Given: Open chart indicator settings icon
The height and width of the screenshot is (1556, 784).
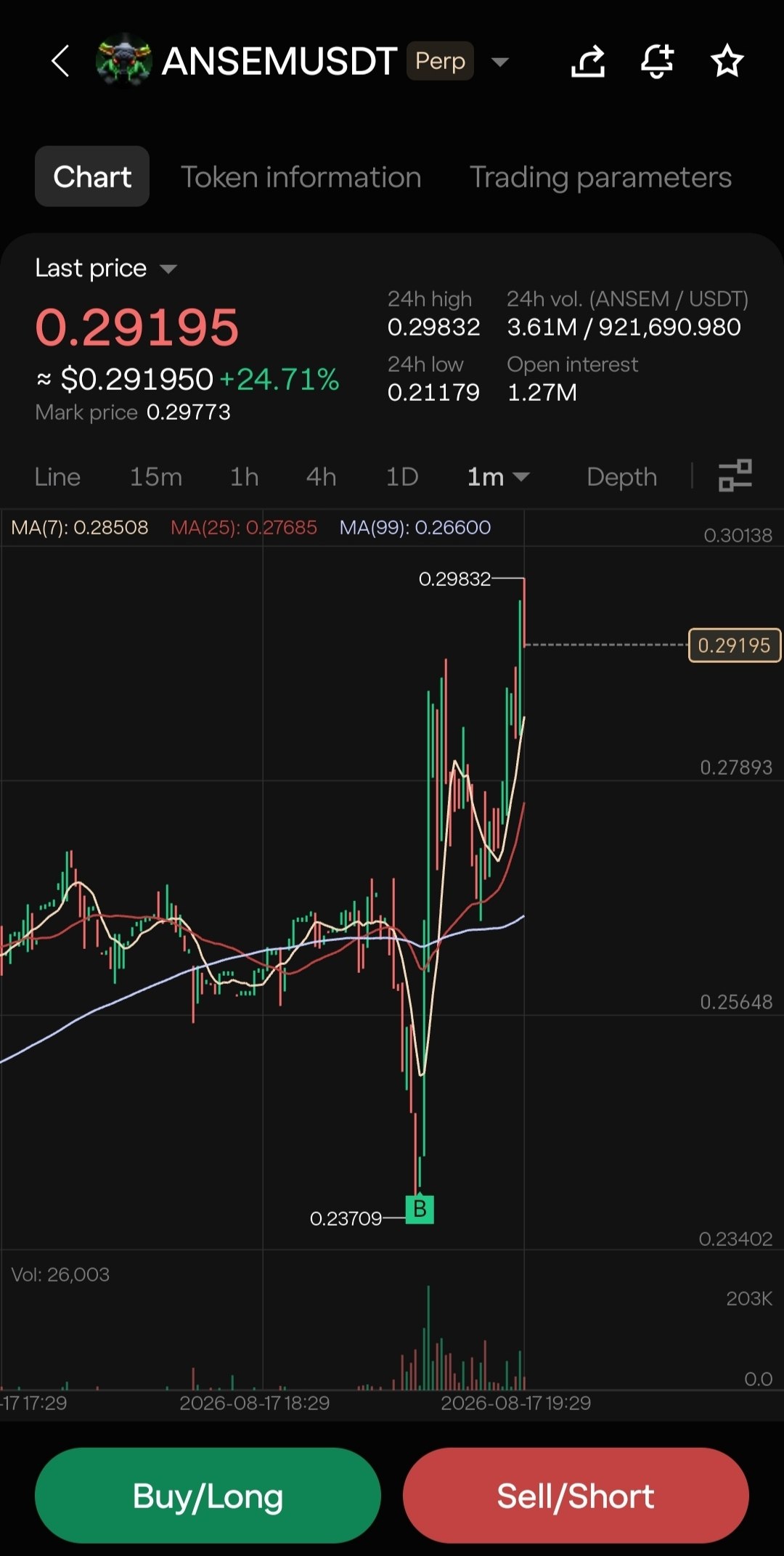Looking at the screenshot, I should click(x=735, y=476).
